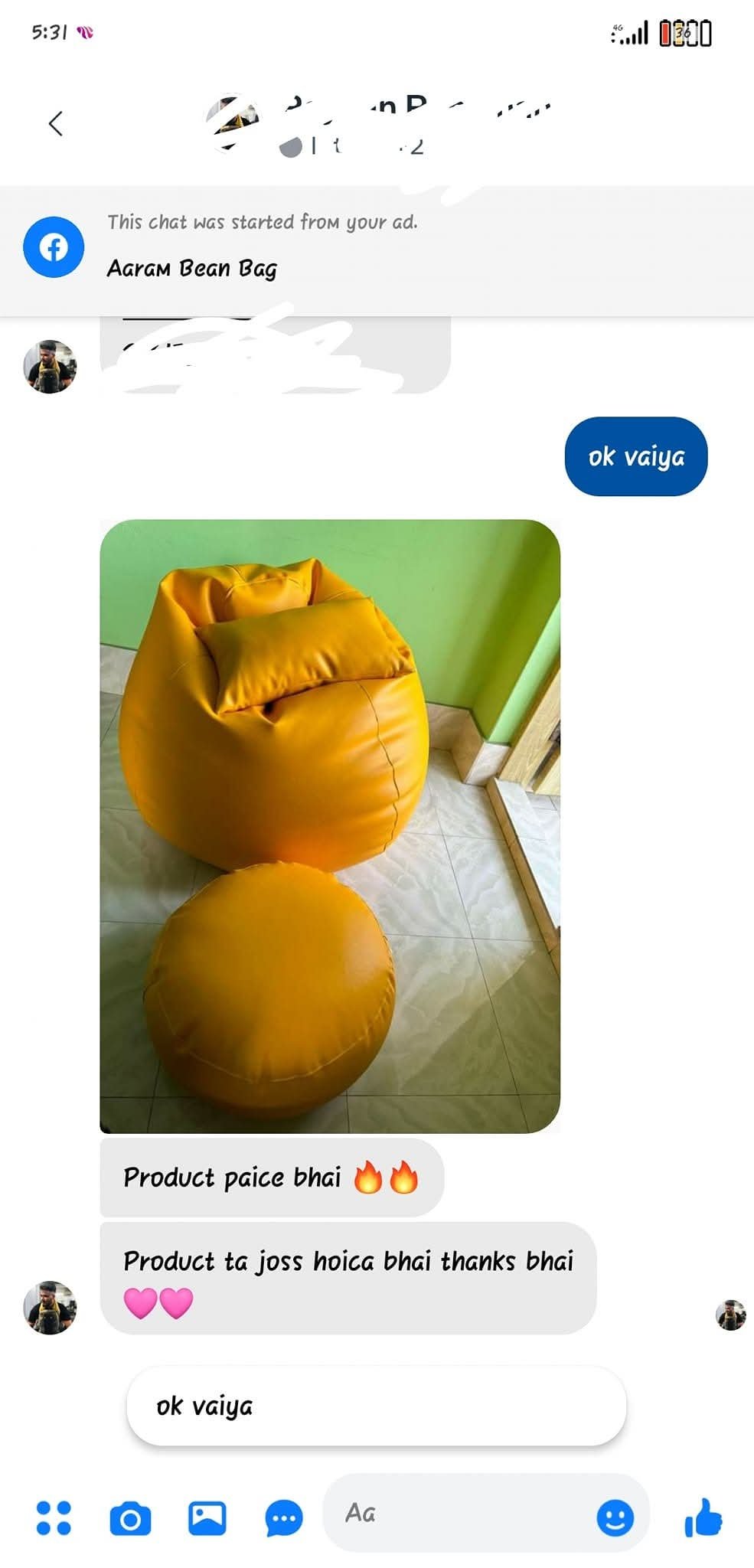Focus the Aa message input field

tap(459, 1514)
